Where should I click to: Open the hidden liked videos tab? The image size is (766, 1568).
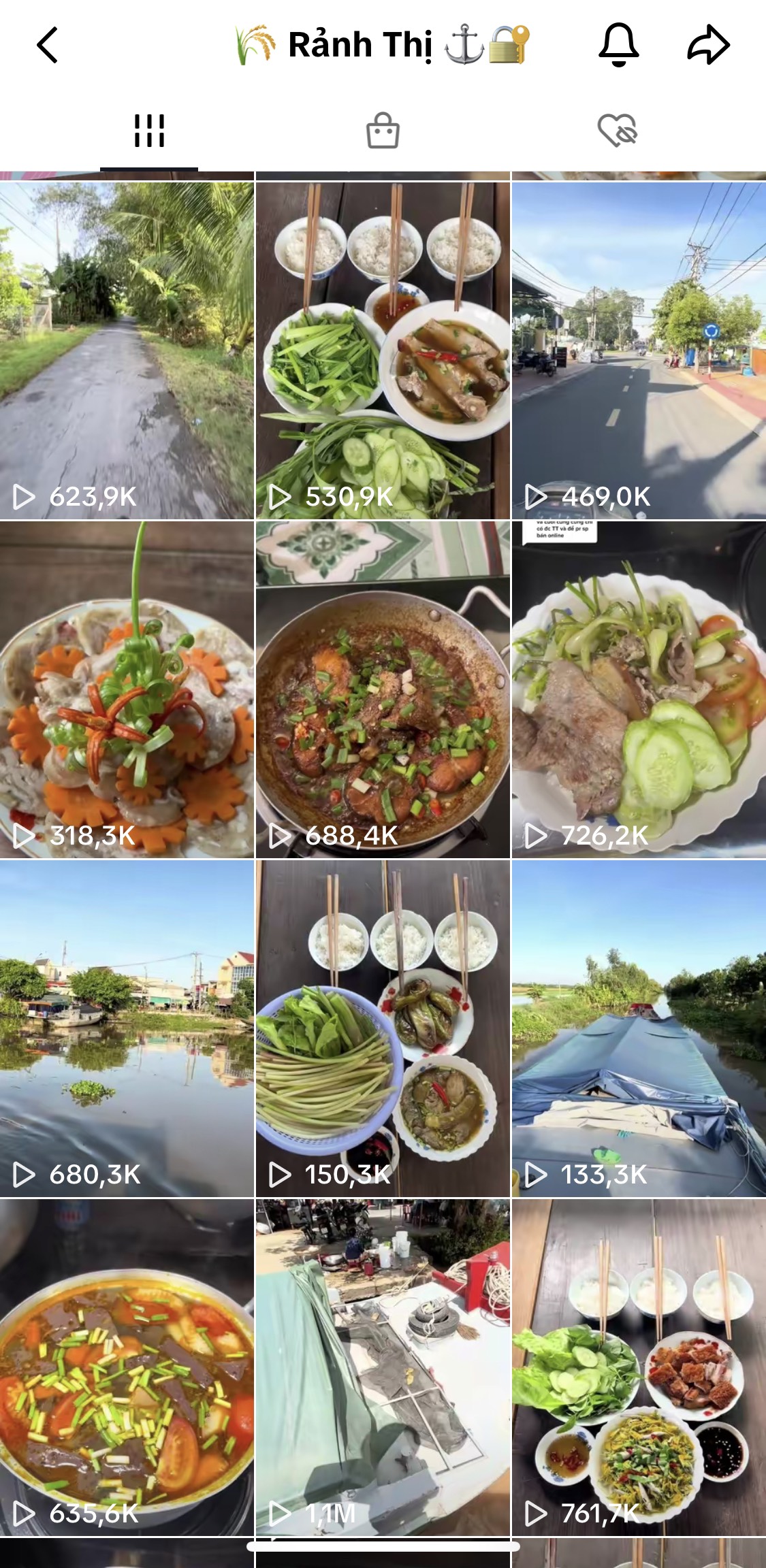tap(617, 131)
